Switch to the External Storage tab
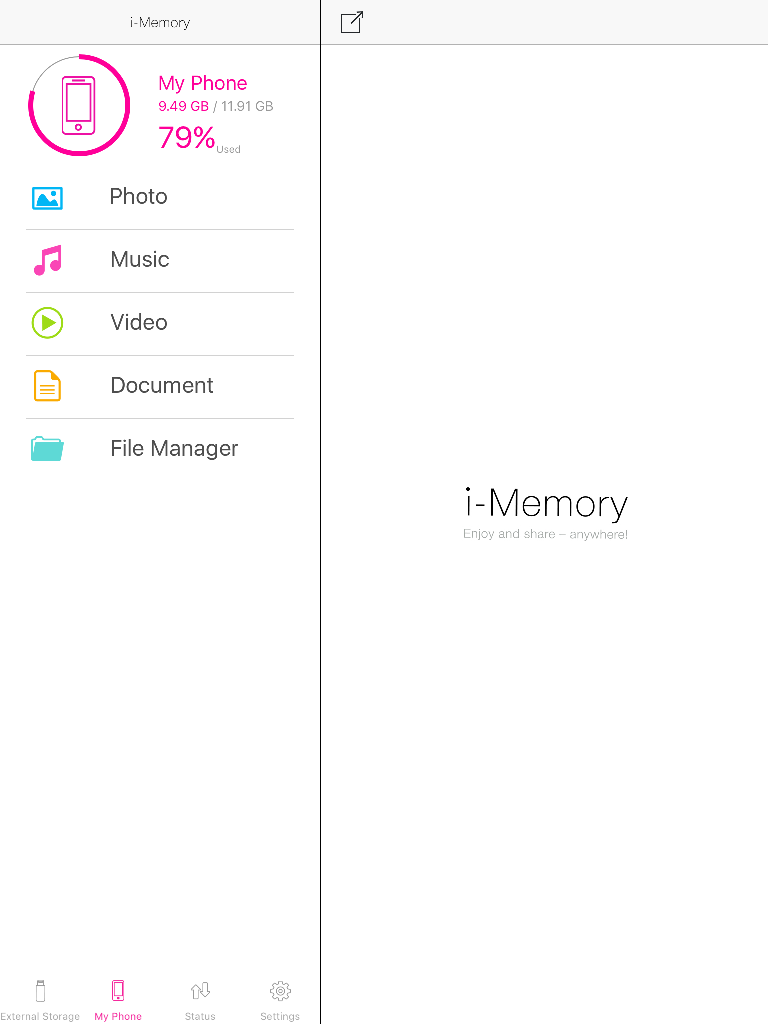768x1024 pixels. 40,999
